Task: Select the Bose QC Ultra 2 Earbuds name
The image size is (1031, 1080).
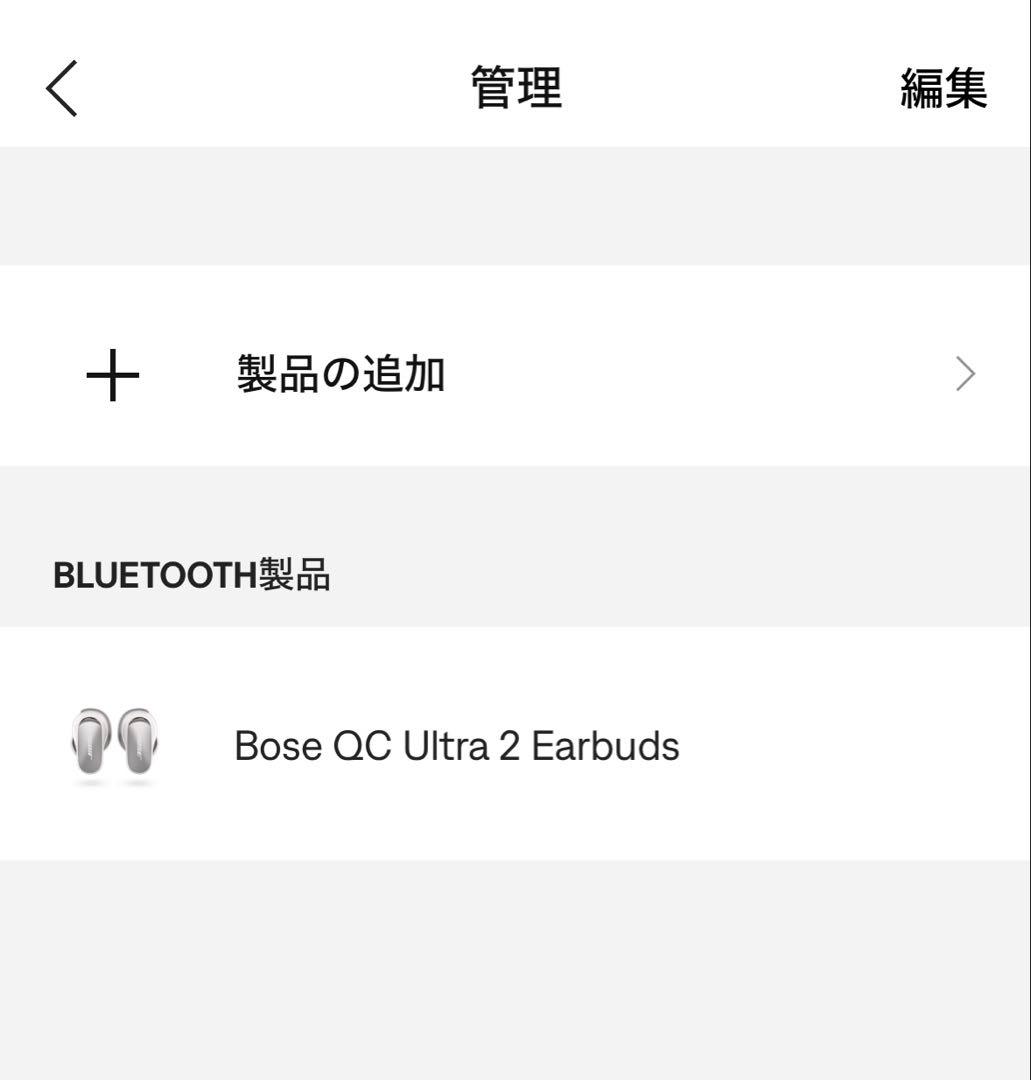Action: [457, 746]
